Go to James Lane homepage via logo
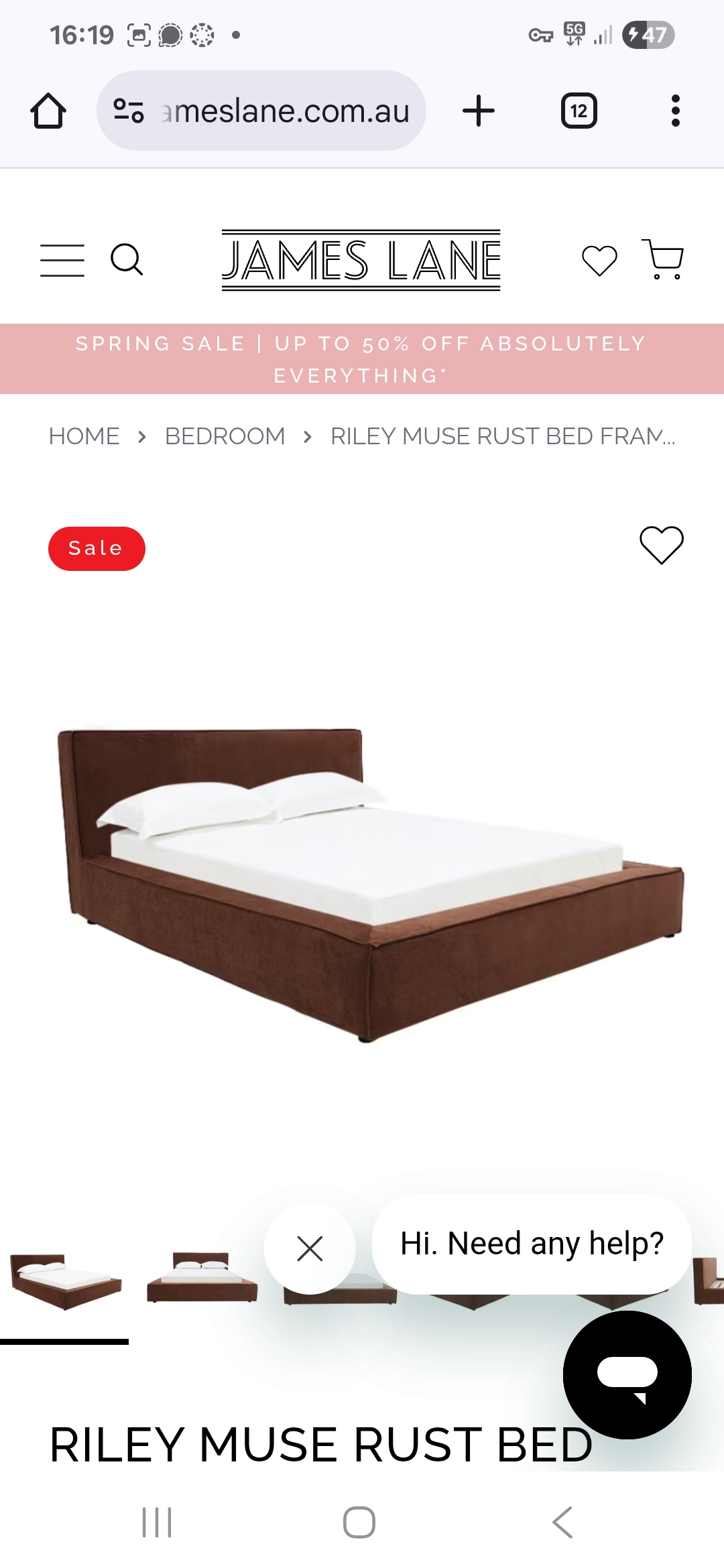 pyautogui.click(x=361, y=260)
